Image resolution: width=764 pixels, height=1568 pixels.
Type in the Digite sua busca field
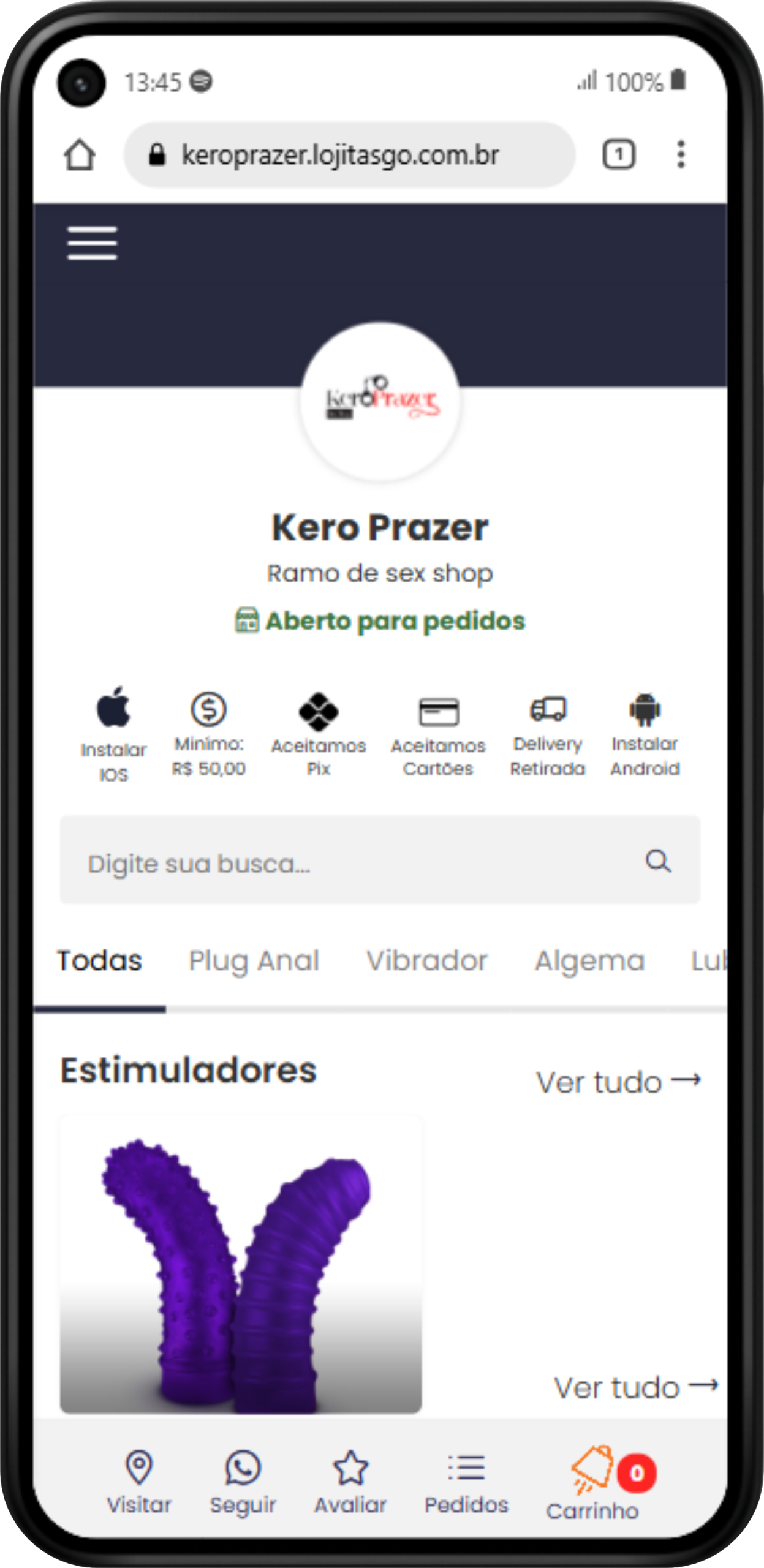343,864
